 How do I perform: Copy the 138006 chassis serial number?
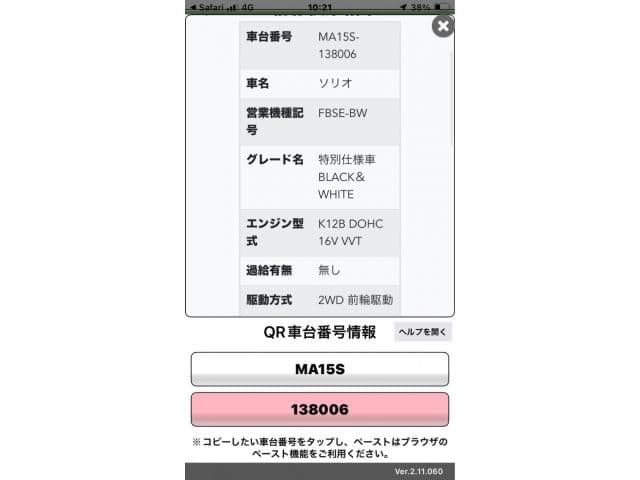click(x=319, y=410)
